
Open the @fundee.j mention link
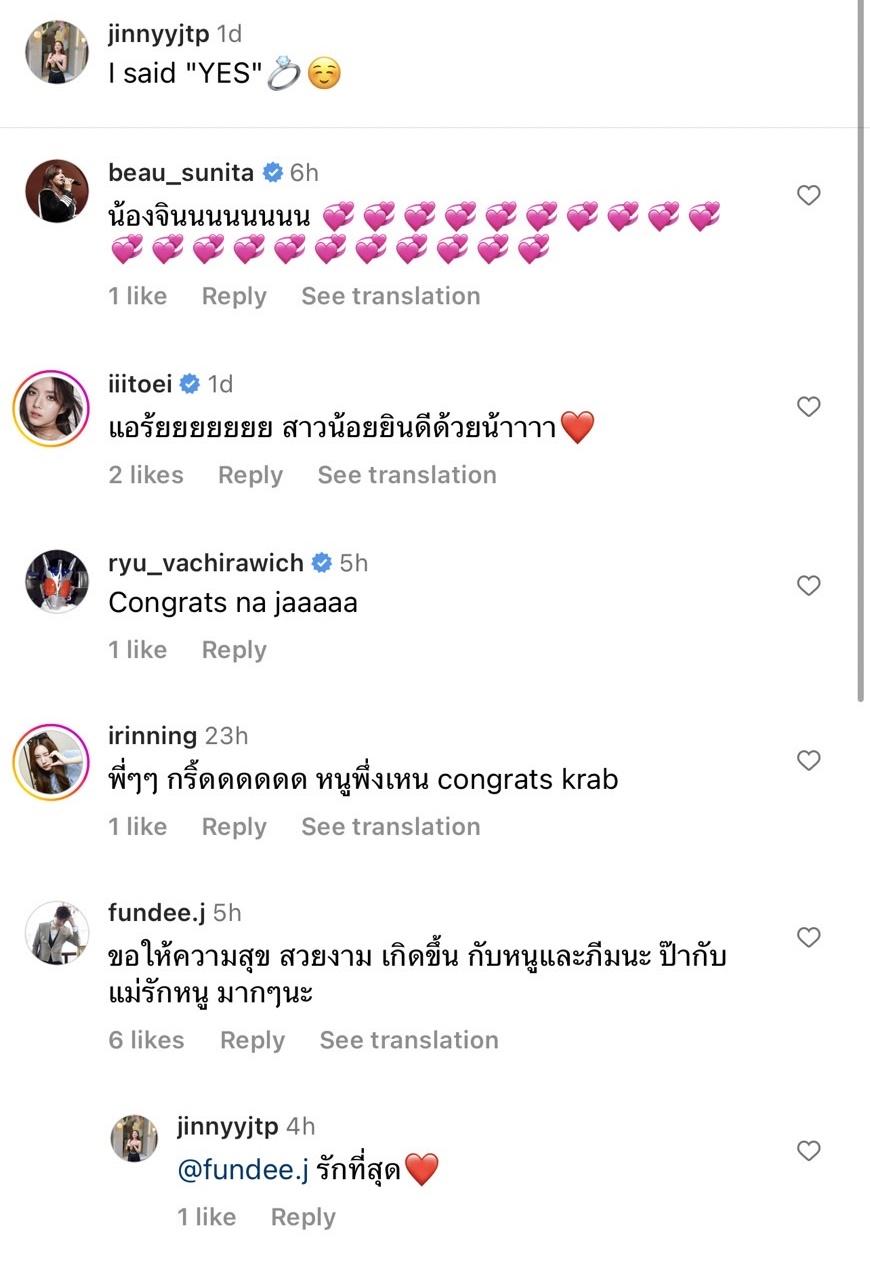click(x=242, y=1170)
